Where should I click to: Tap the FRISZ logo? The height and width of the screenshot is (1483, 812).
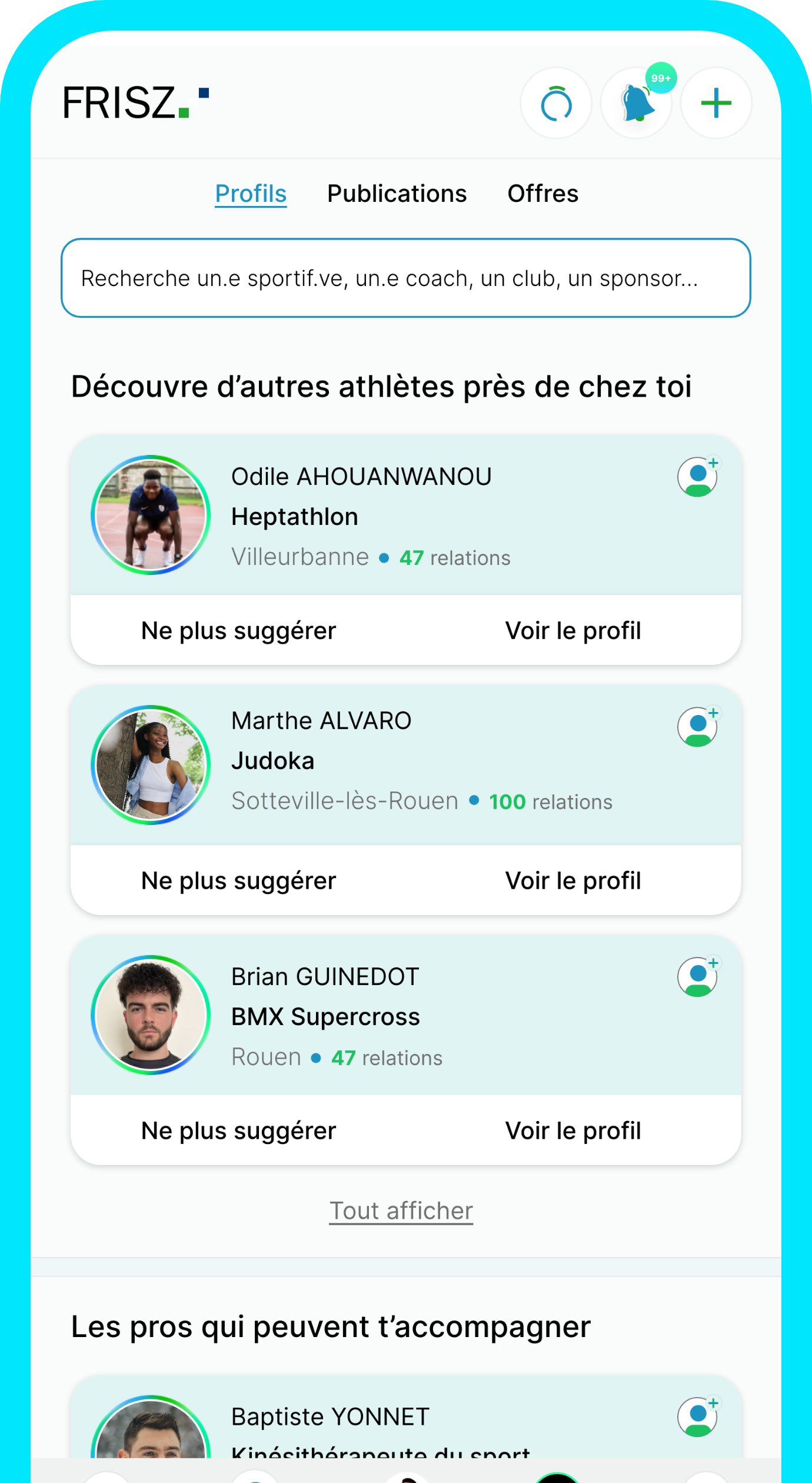(135, 101)
